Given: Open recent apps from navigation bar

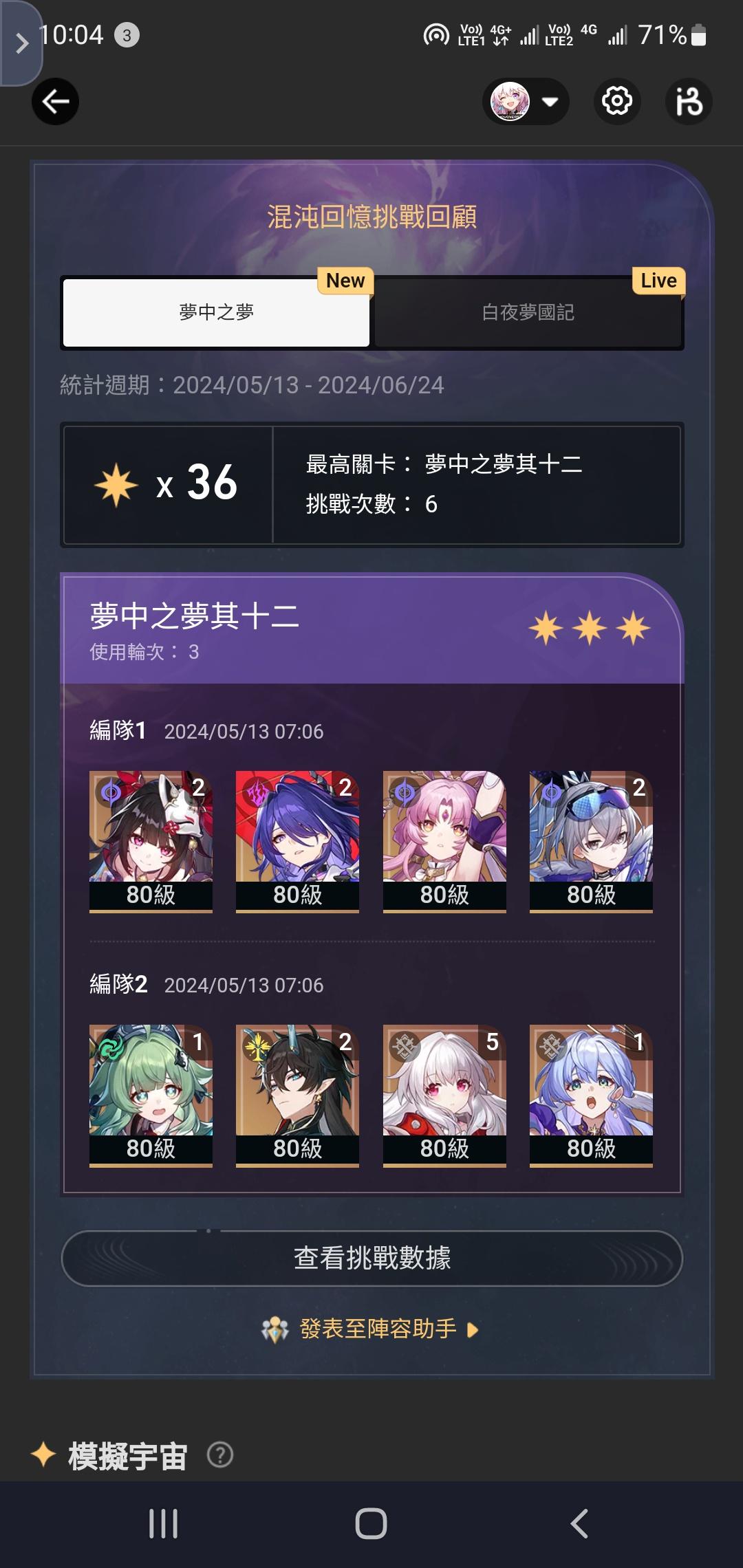Looking at the screenshot, I should point(164,1523).
